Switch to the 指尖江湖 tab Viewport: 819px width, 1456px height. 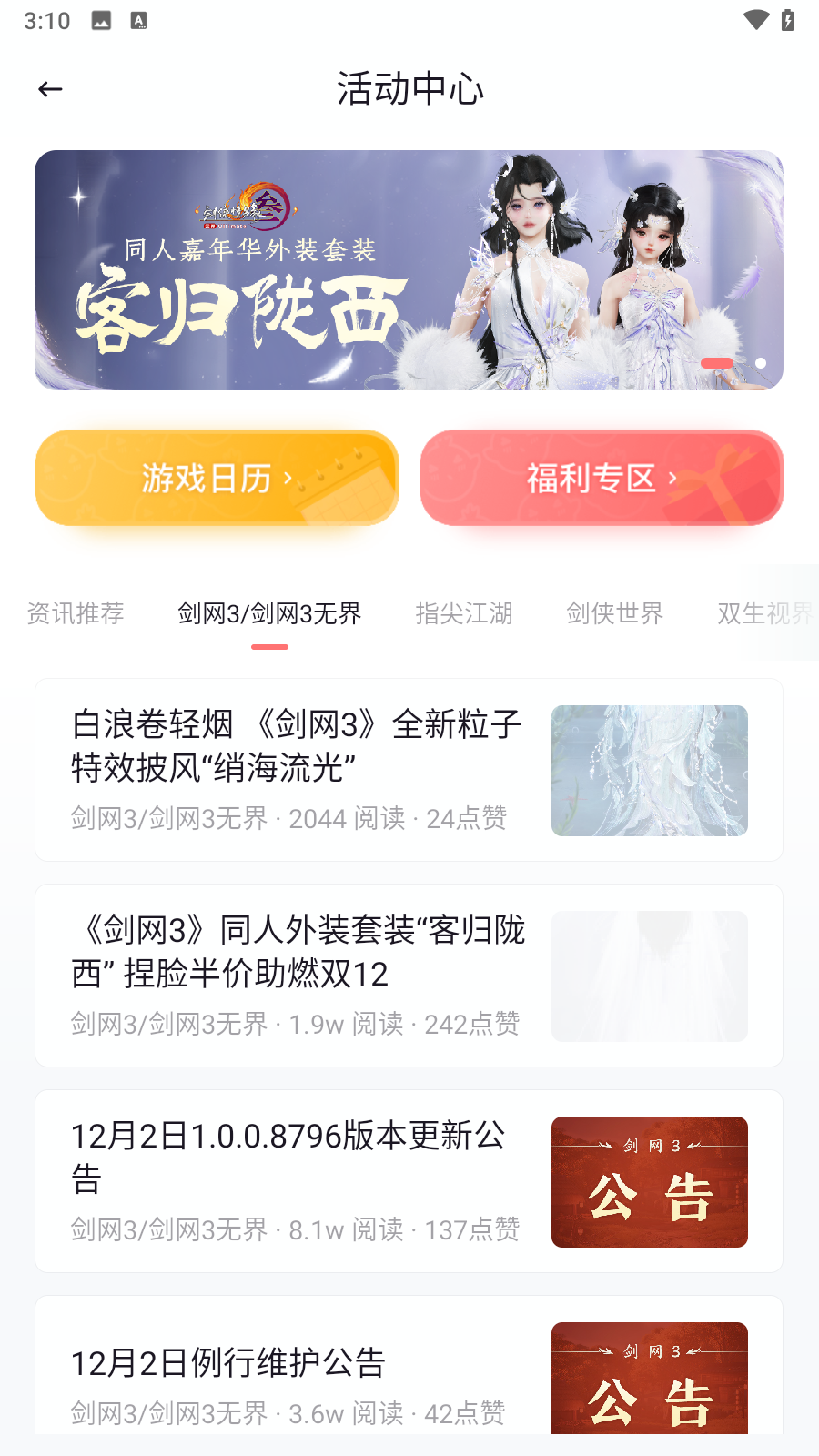[464, 613]
